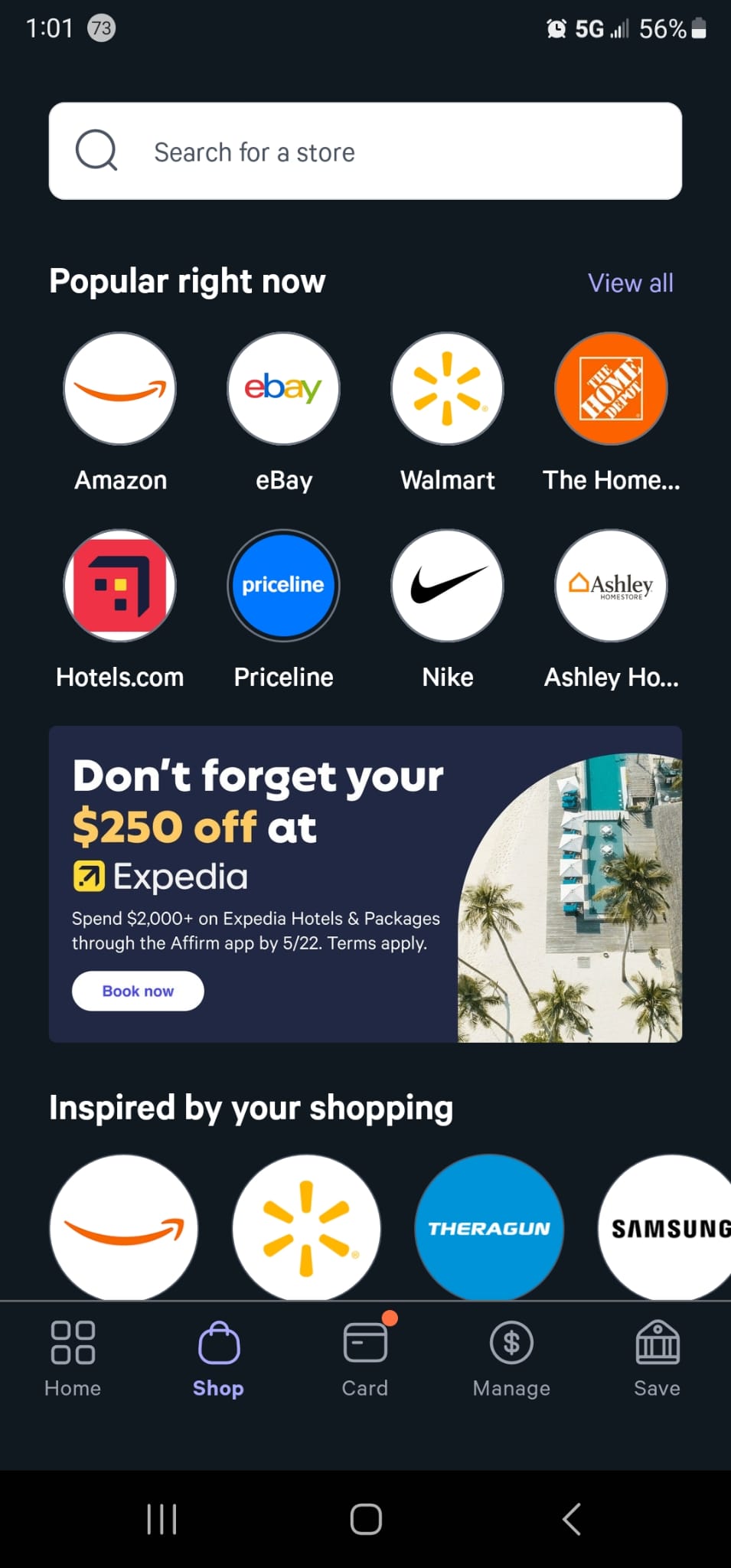Open Amazon in Popular right now
This screenshot has height=1568, width=731.
(120, 389)
